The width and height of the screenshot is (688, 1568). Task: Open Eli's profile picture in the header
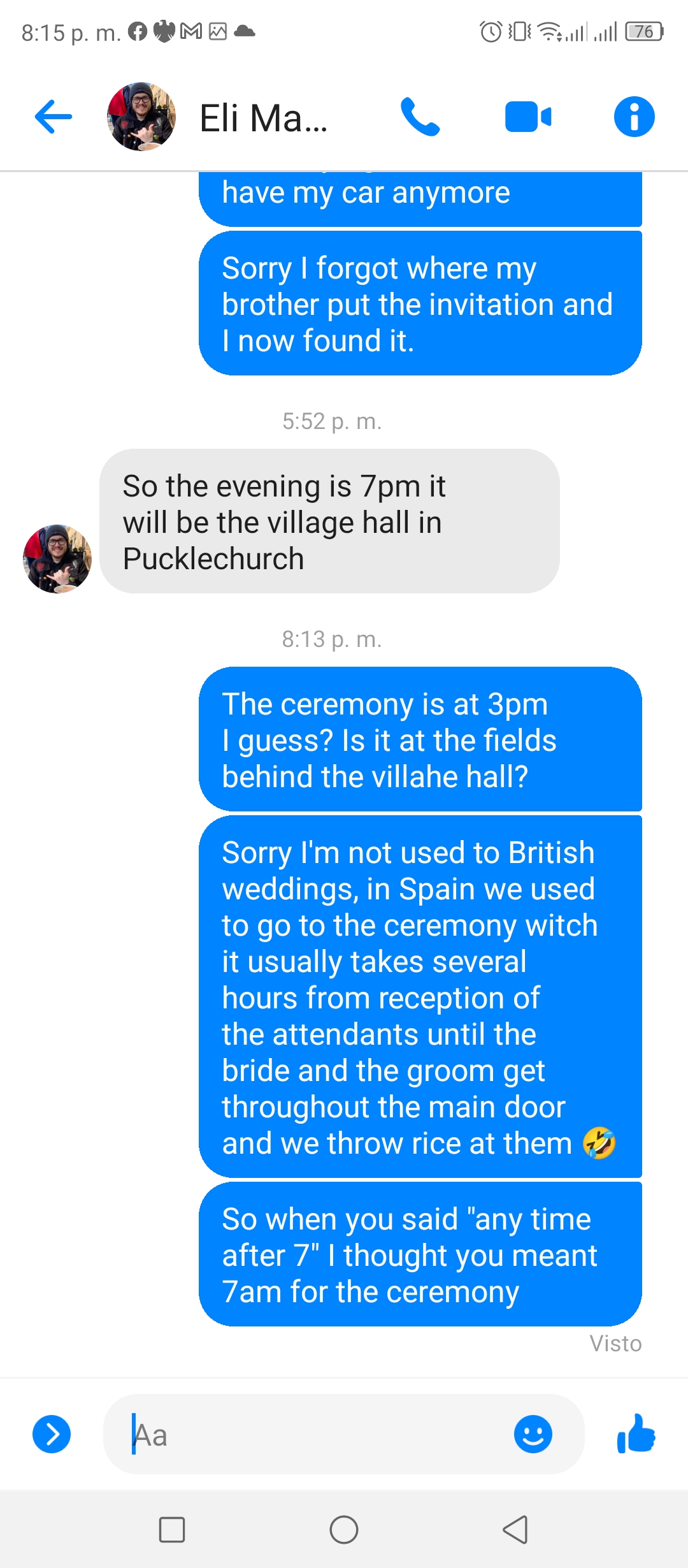click(x=141, y=117)
